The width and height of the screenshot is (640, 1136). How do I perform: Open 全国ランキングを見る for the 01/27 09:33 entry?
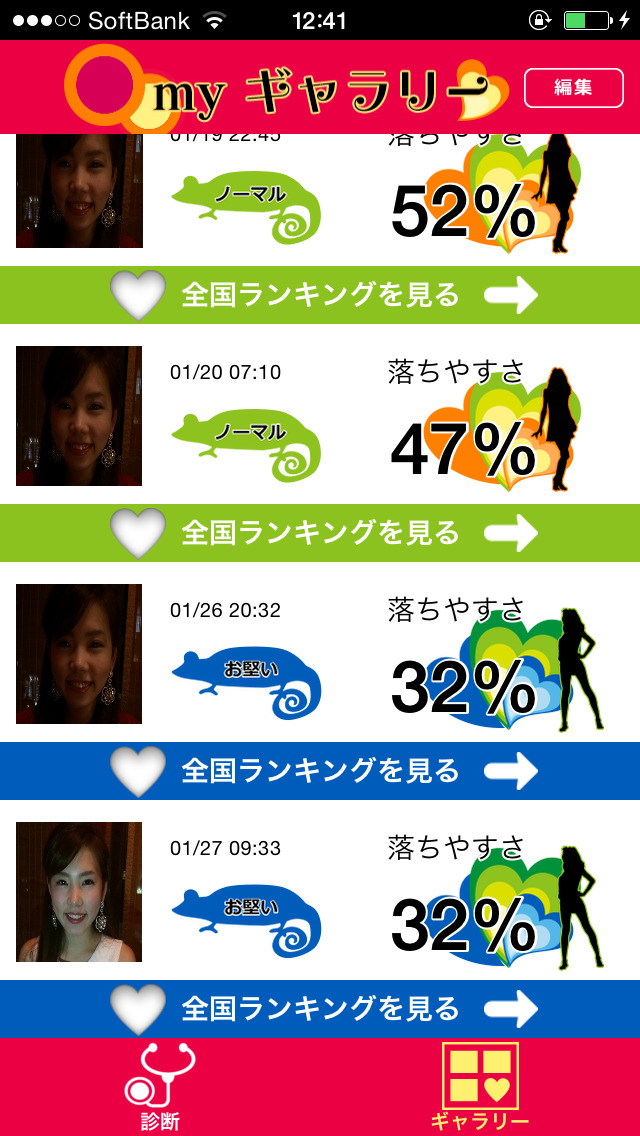320,1008
